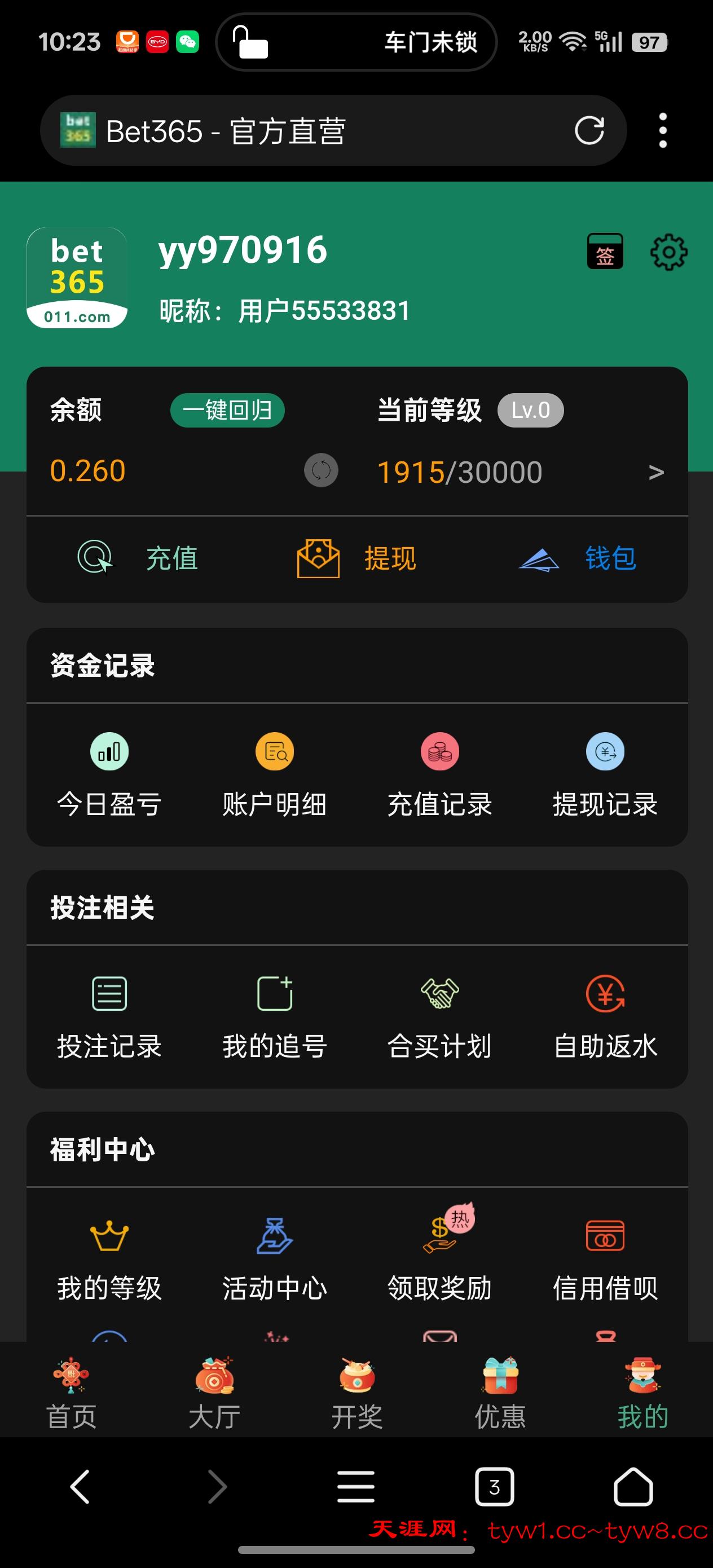Open 投注记录 betting records

coord(109,1015)
